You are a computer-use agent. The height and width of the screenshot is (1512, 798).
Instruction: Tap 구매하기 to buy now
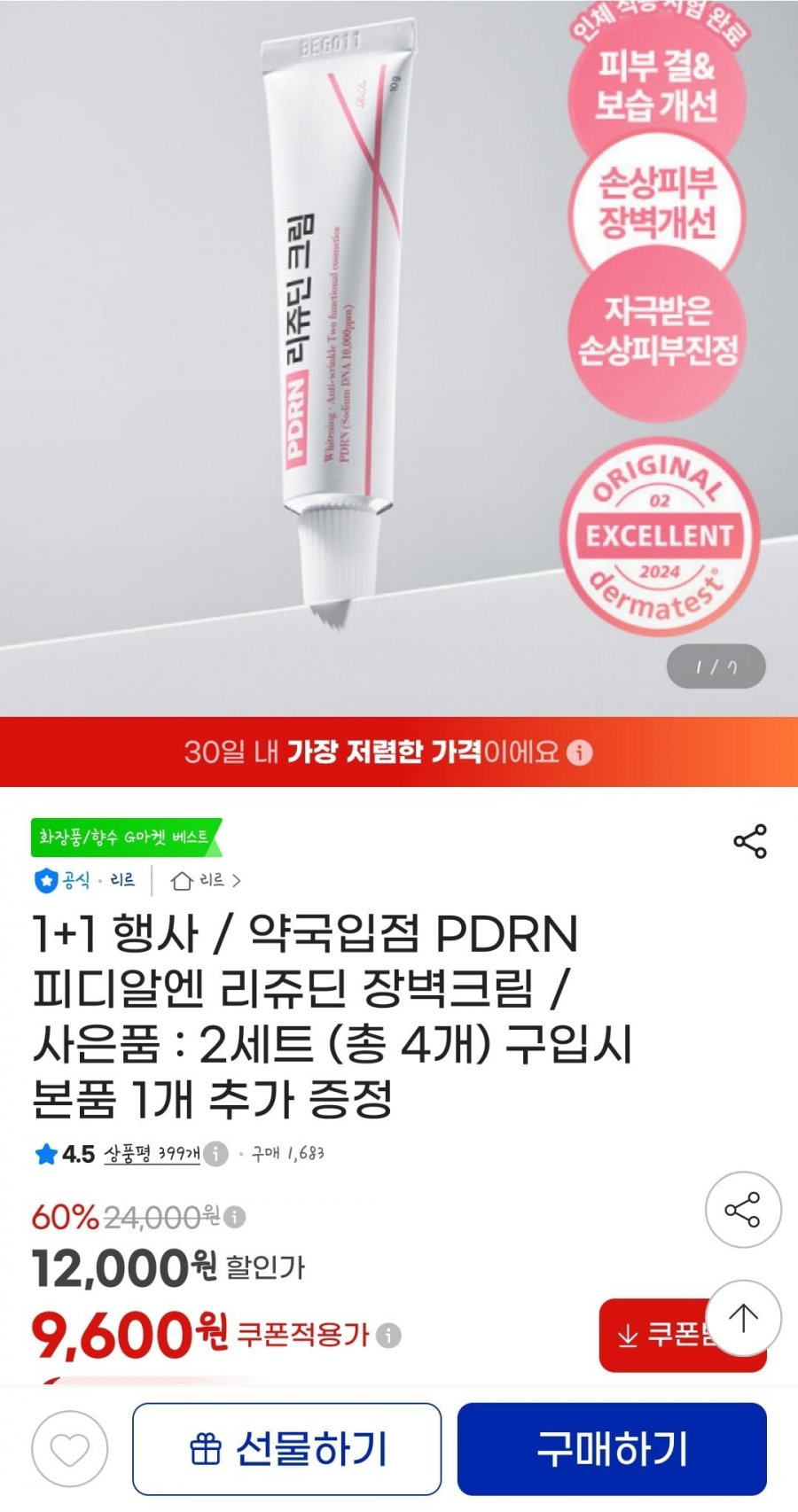tap(612, 1449)
